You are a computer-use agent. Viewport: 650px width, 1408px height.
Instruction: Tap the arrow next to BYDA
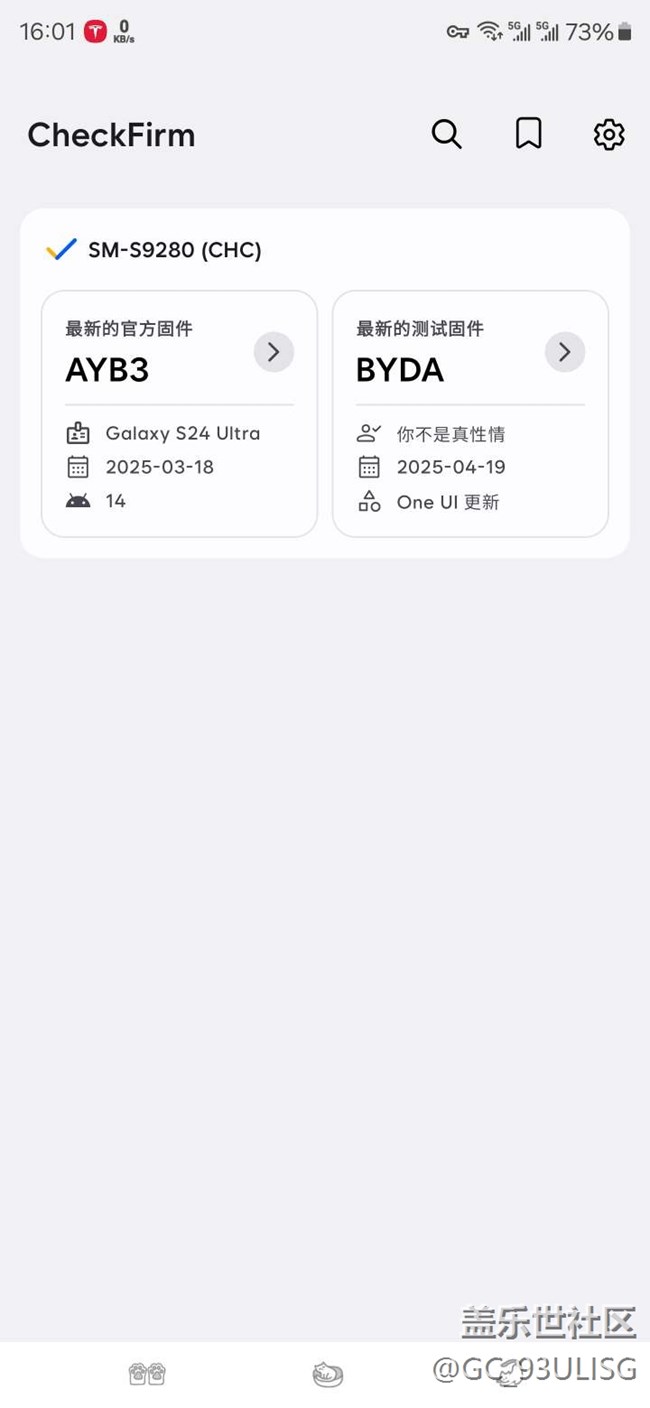pyautogui.click(x=564, y=352)
